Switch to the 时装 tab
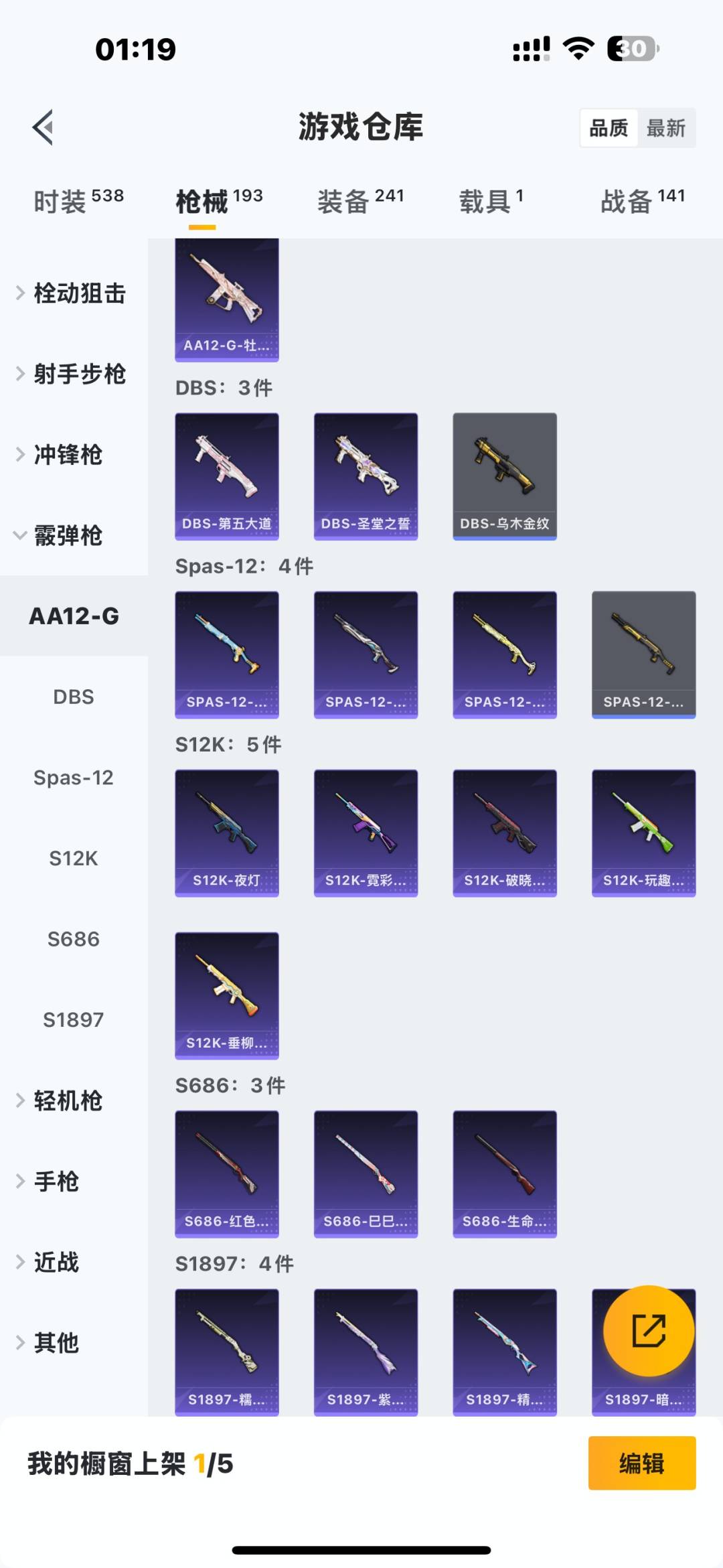 point(78,201)
